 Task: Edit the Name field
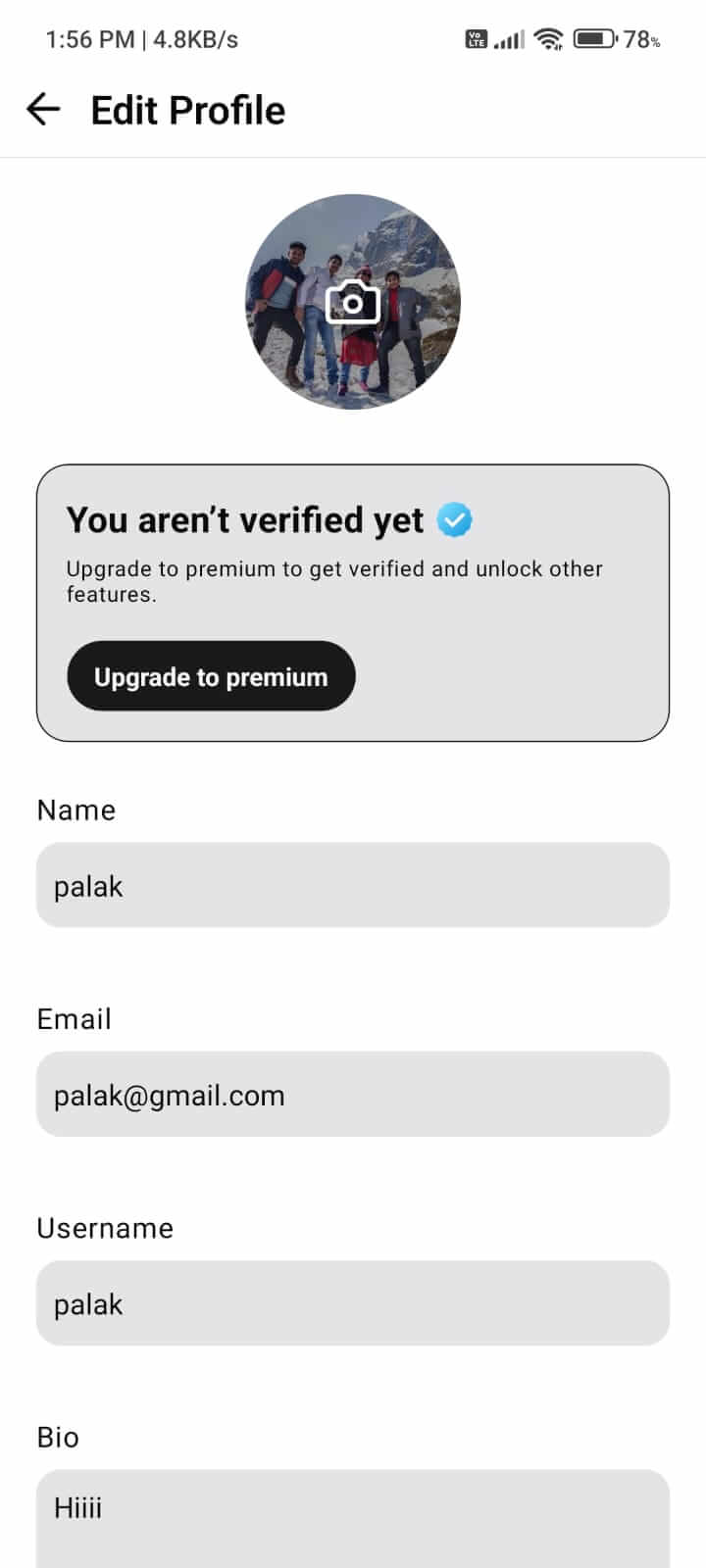[353, 885]
